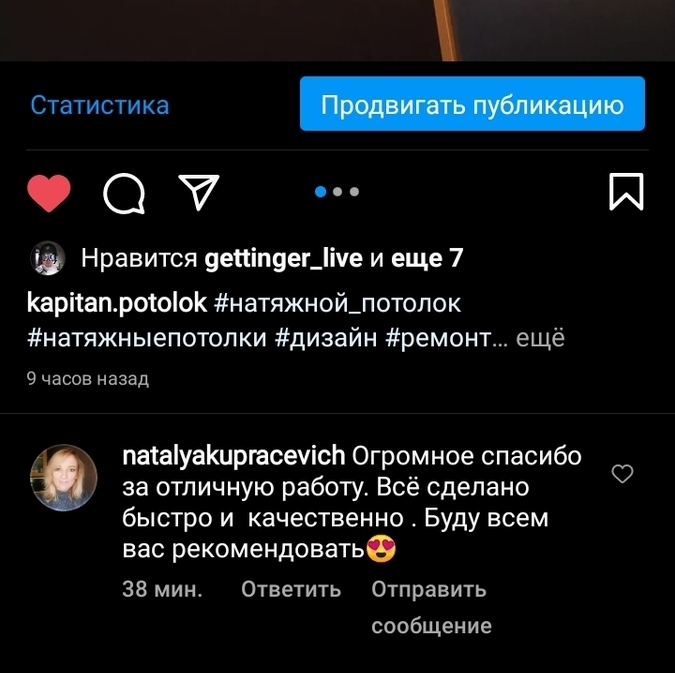Open natalyakupracevich username in comment

click(232, 457)
